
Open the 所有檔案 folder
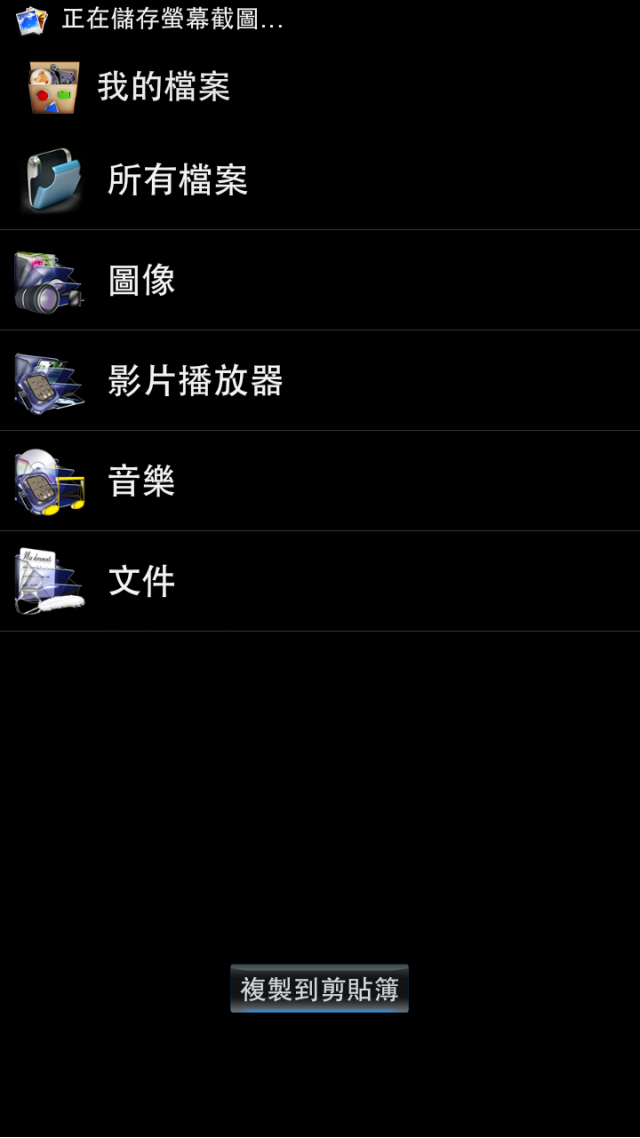click(320, 180)
